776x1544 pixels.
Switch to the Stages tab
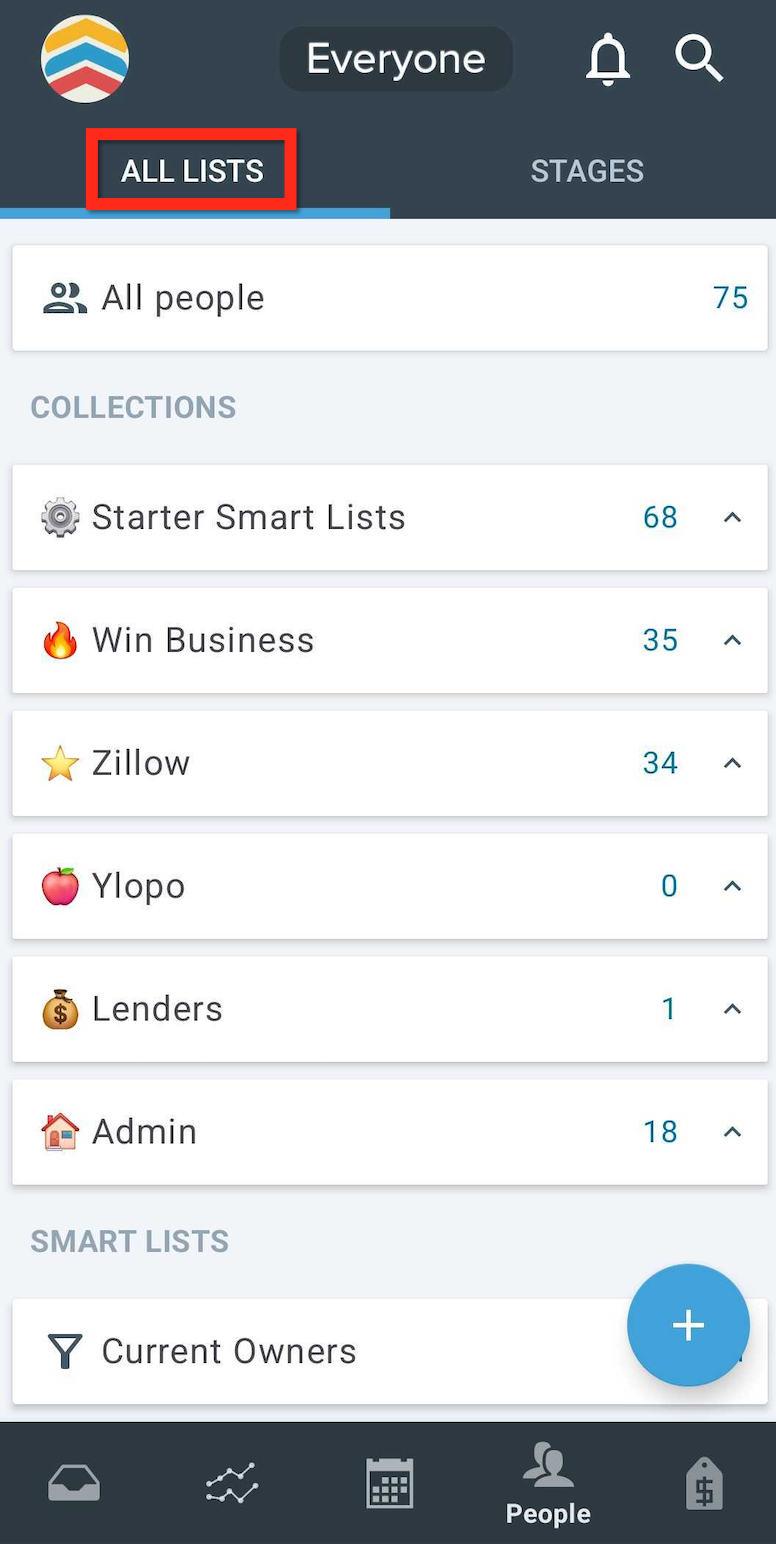pos(587,171)
